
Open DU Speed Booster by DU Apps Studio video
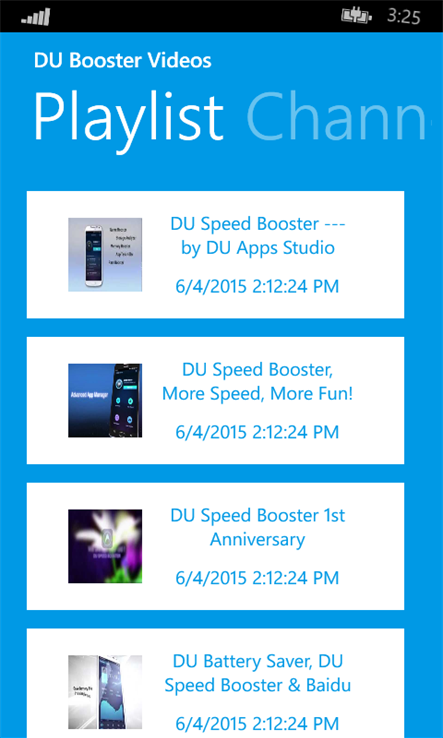(215, 255)
